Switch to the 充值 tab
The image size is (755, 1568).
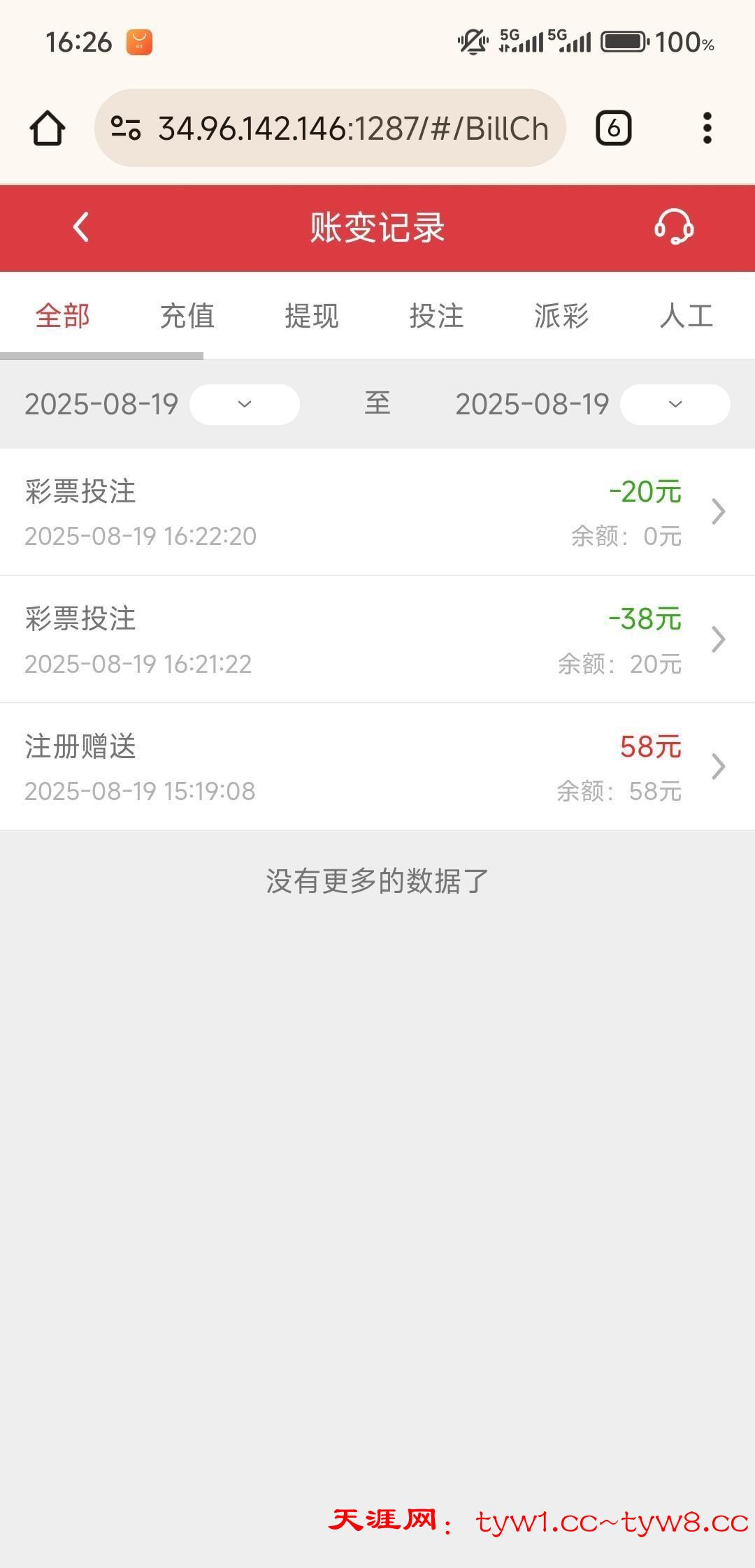pos(187,316)
